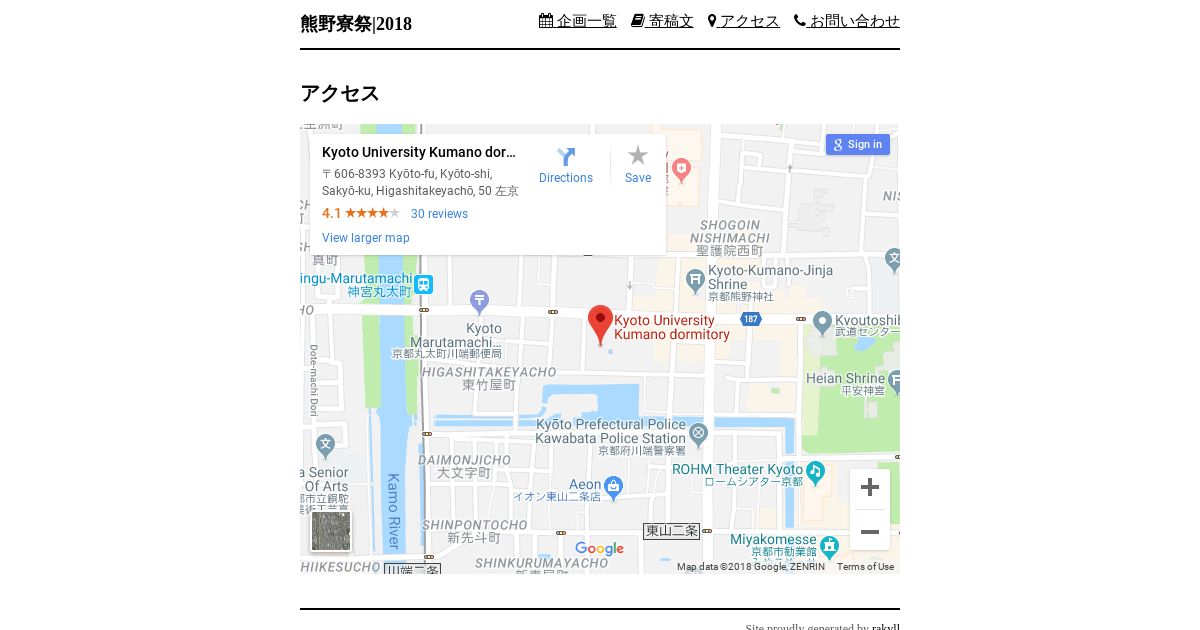
Task: Zoom in the map
Action: click(870, 488)
